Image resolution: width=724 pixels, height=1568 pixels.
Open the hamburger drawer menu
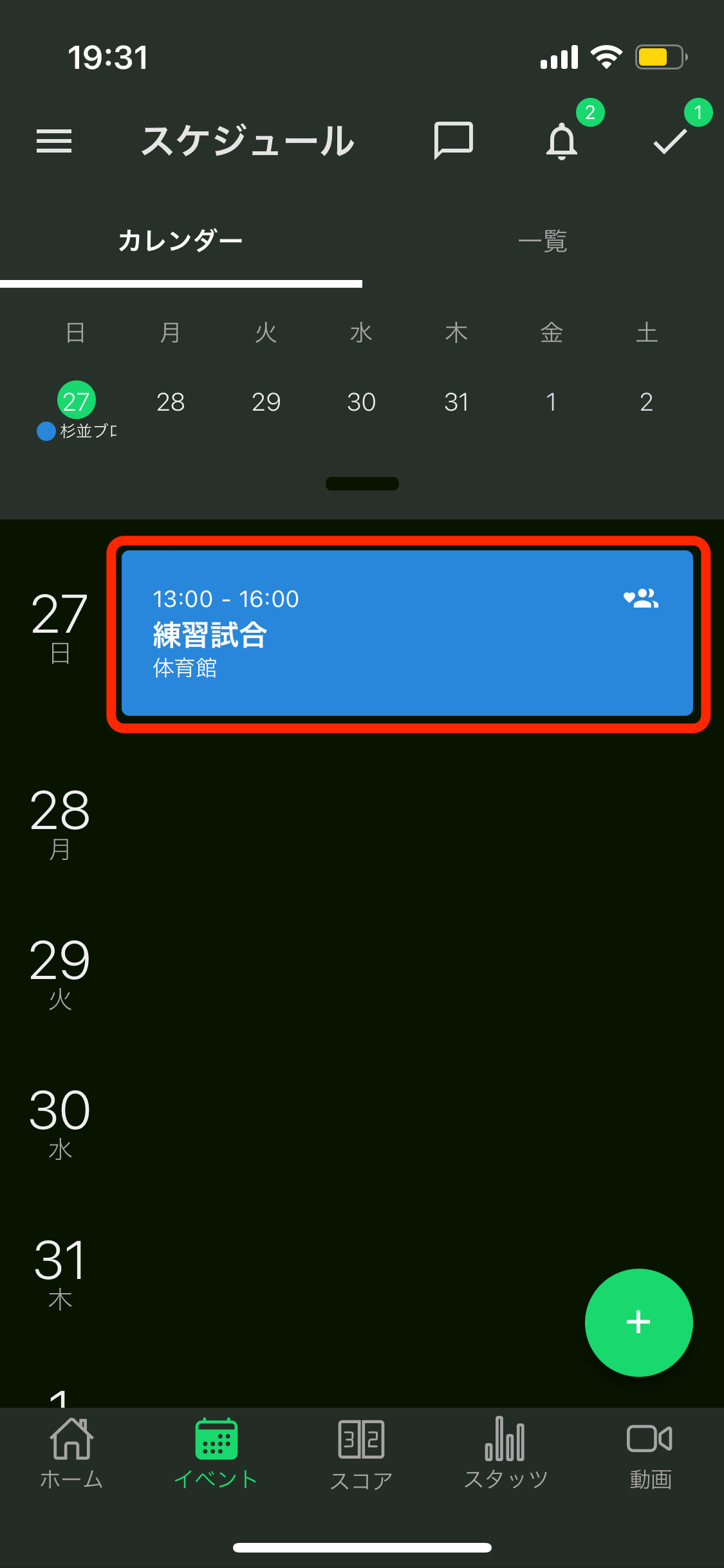(x=54, y=141)
